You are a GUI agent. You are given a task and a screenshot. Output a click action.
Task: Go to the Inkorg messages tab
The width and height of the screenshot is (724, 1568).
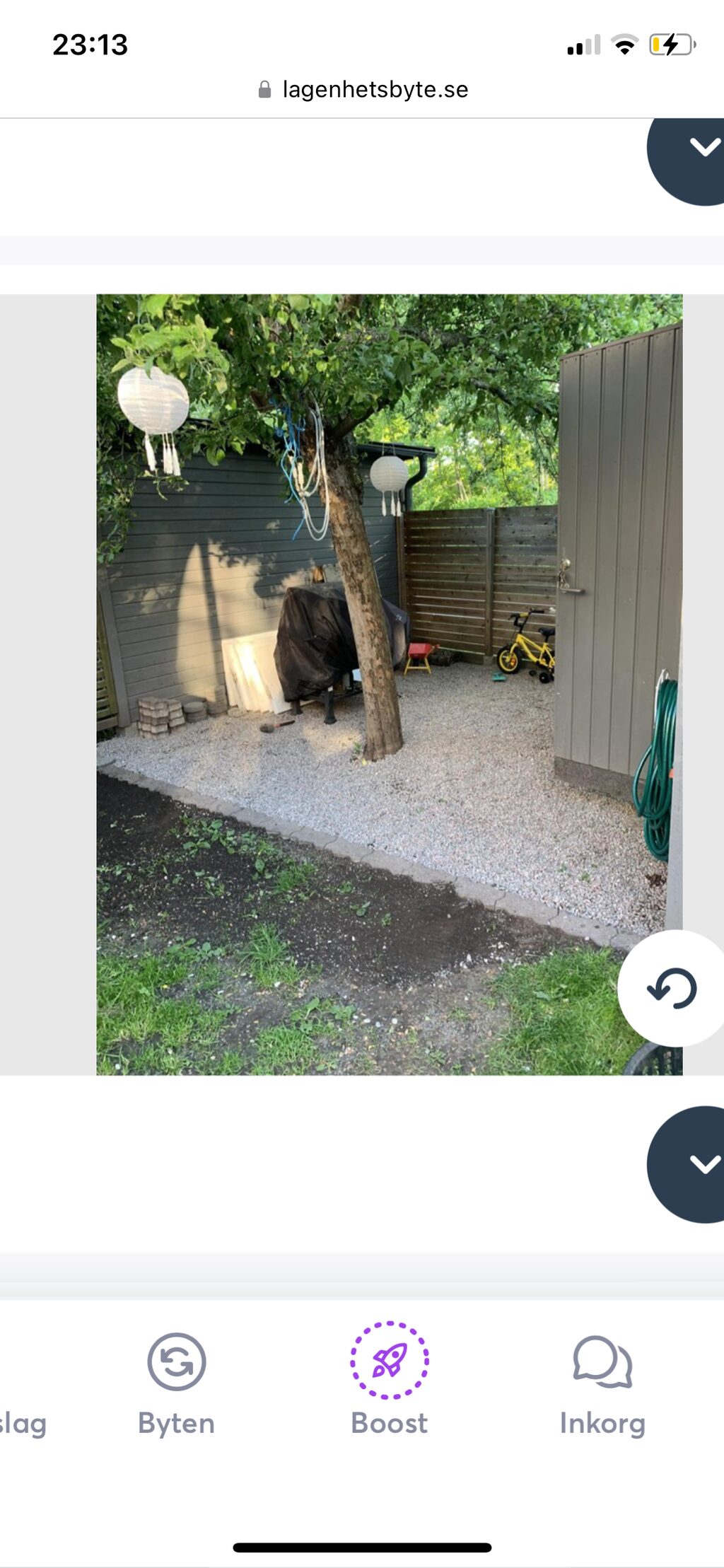(x=602, y=1384)
